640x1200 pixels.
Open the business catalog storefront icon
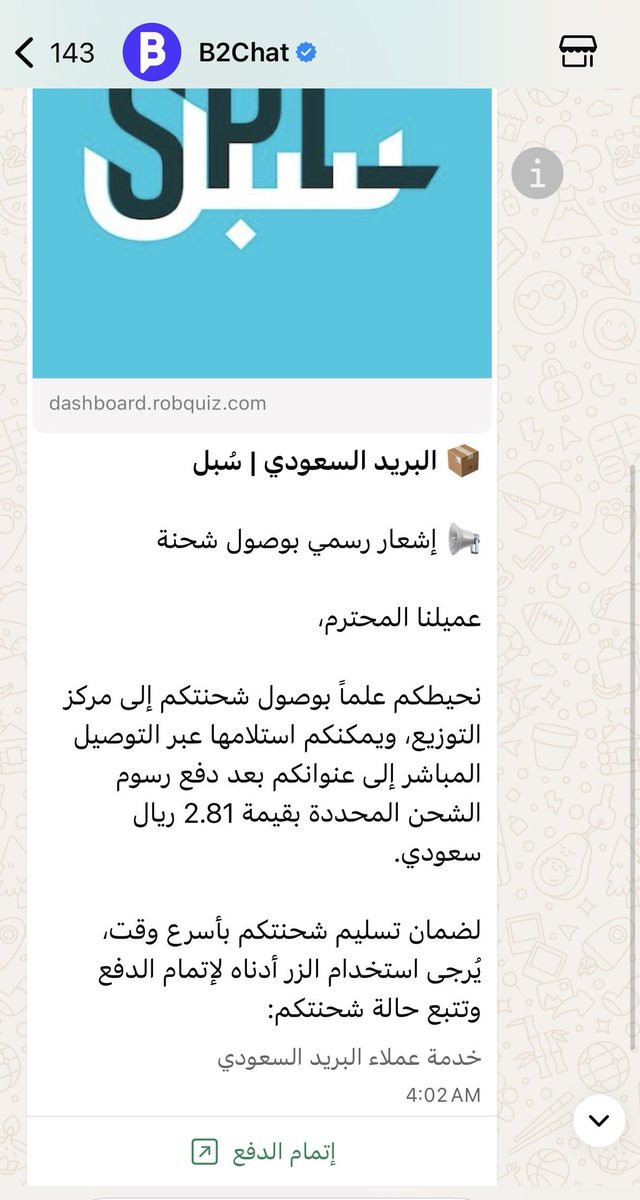tap(579, 52)
